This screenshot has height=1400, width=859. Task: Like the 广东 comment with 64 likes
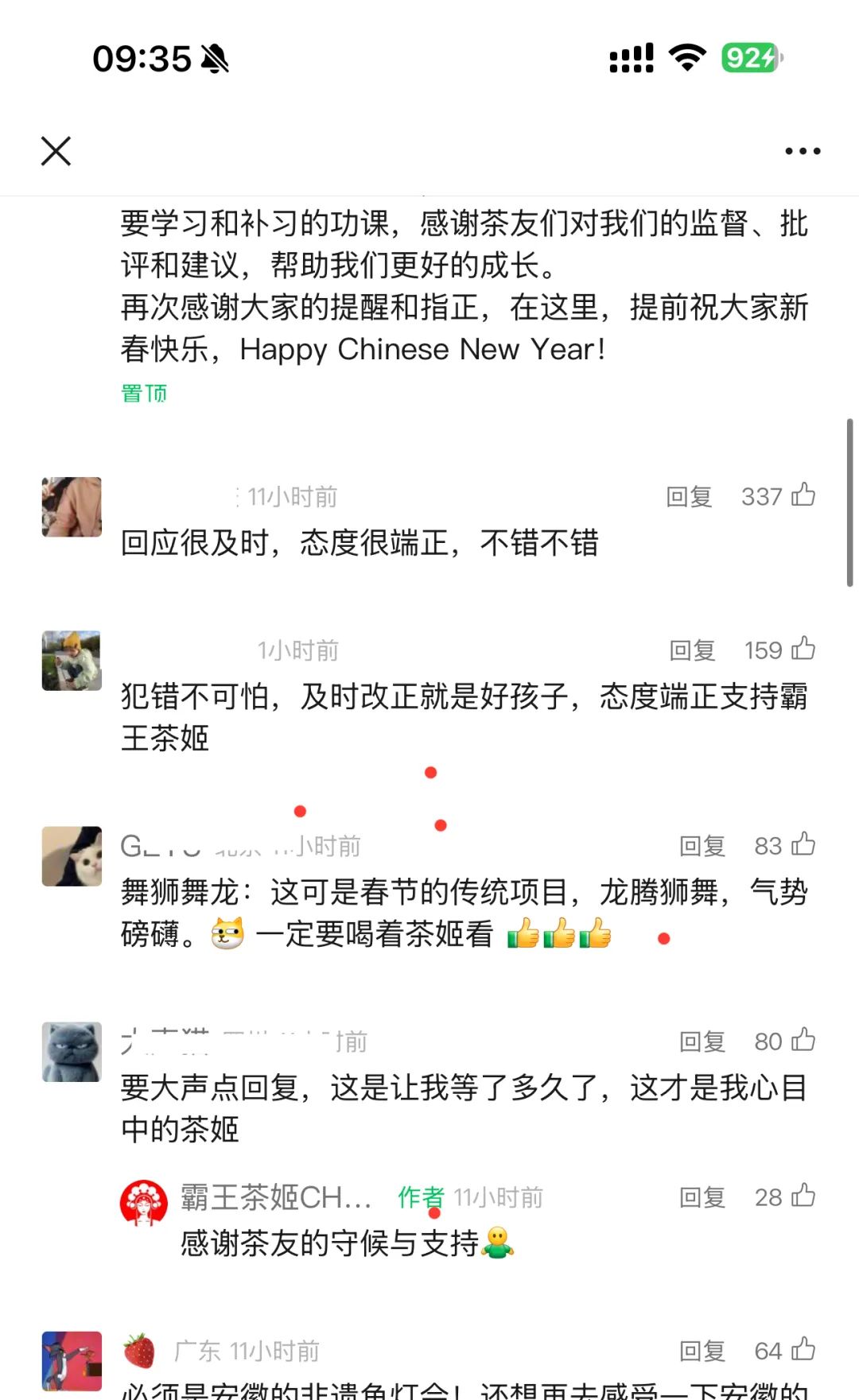(x=803, y=1350)
